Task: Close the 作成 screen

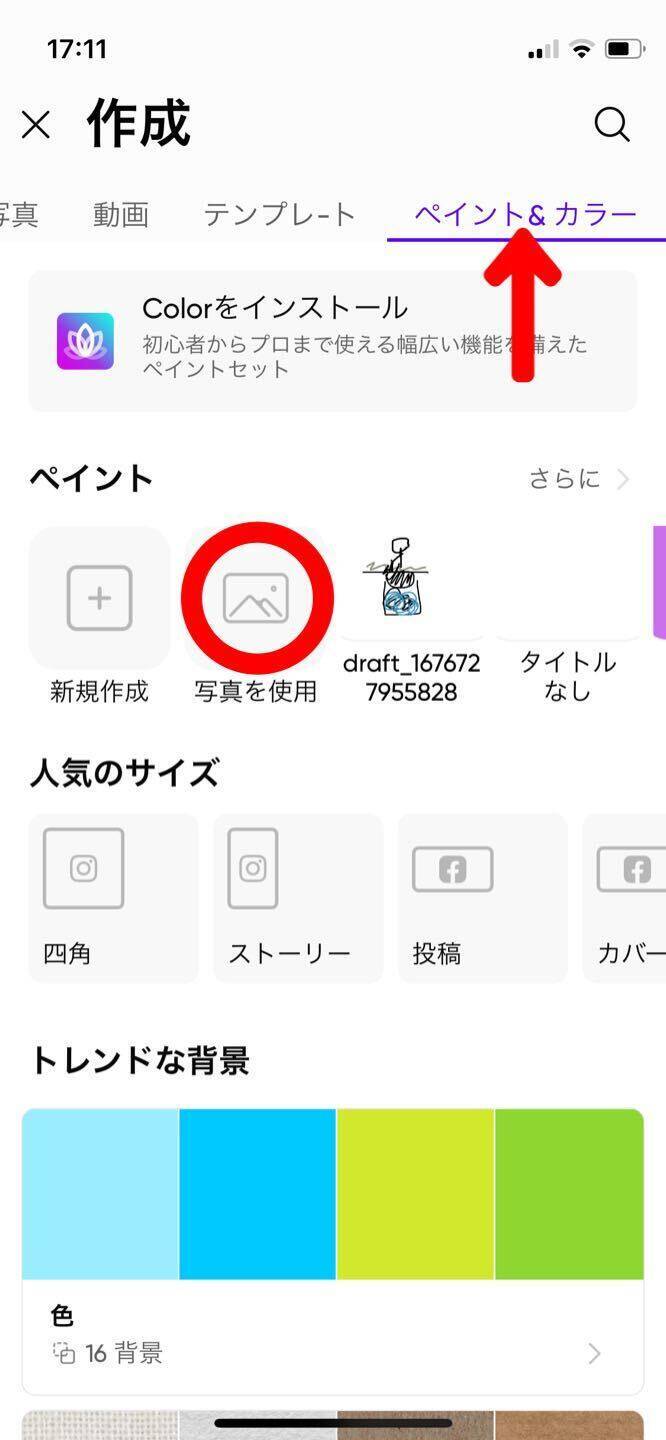Action: 36,125
